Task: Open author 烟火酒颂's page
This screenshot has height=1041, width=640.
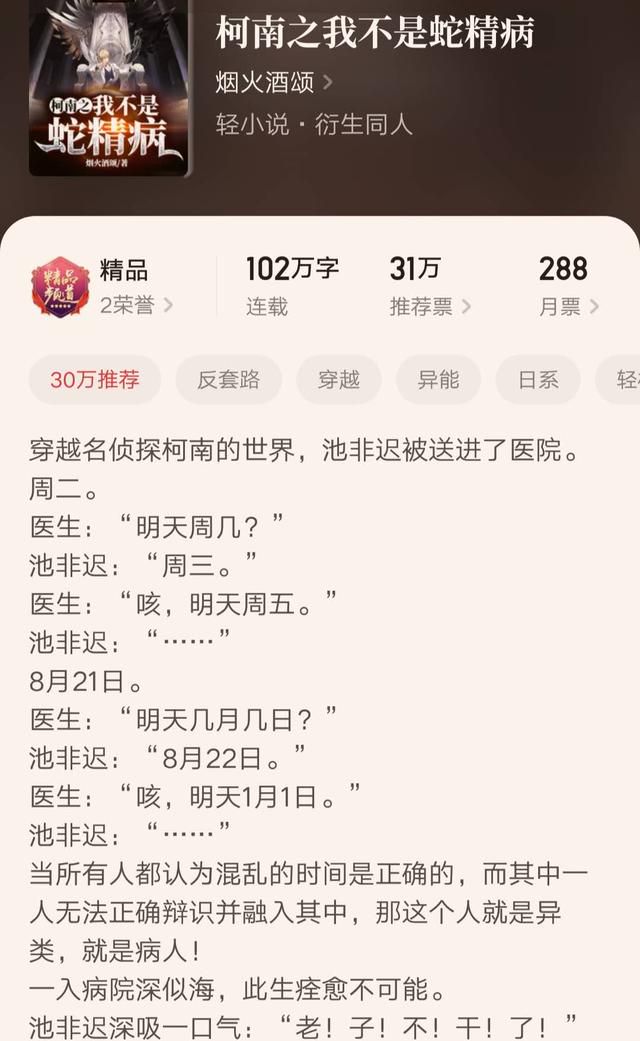Action: coord(274,83)
